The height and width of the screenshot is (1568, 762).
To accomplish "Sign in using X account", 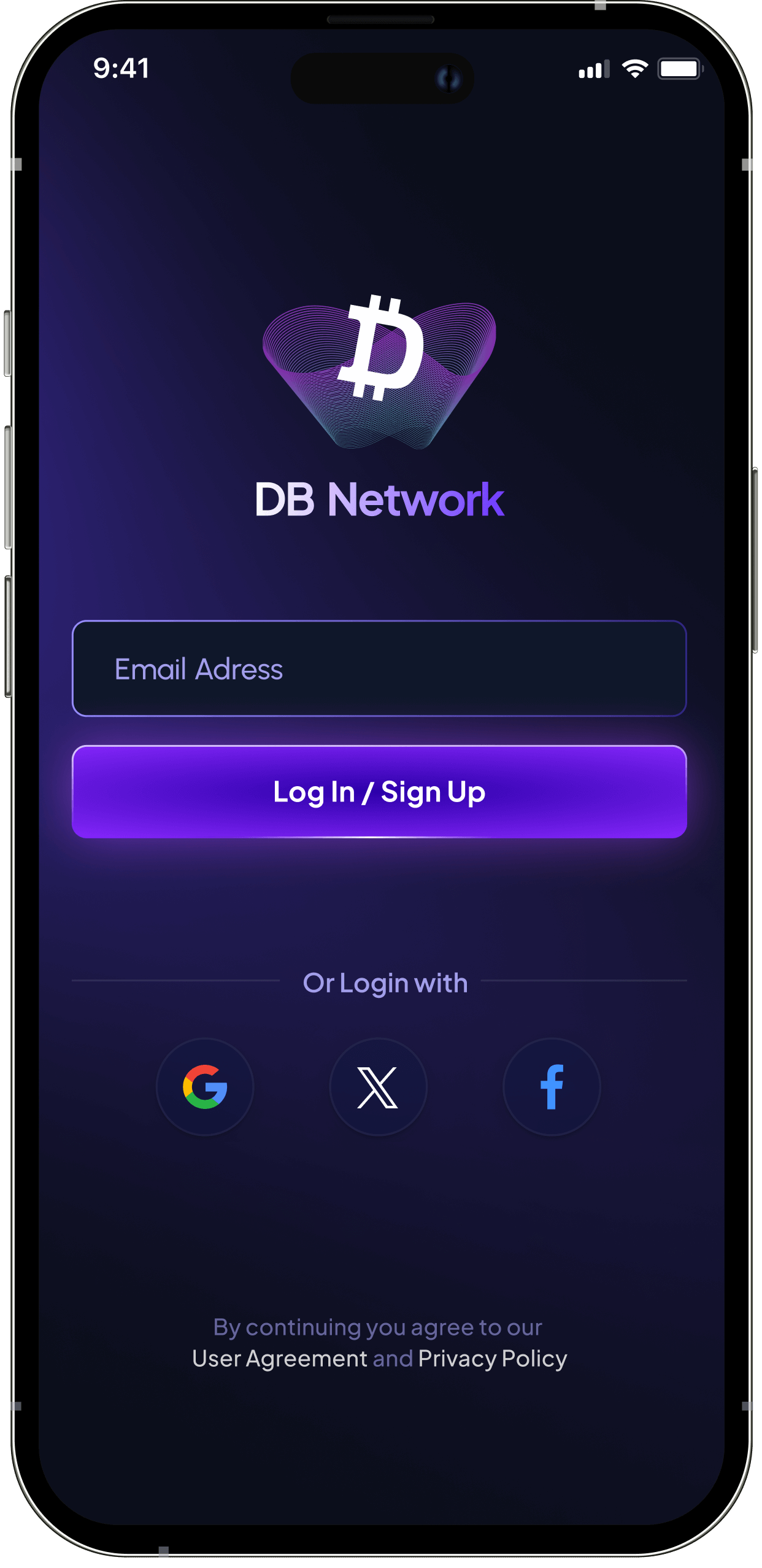I will point(379,1087).
